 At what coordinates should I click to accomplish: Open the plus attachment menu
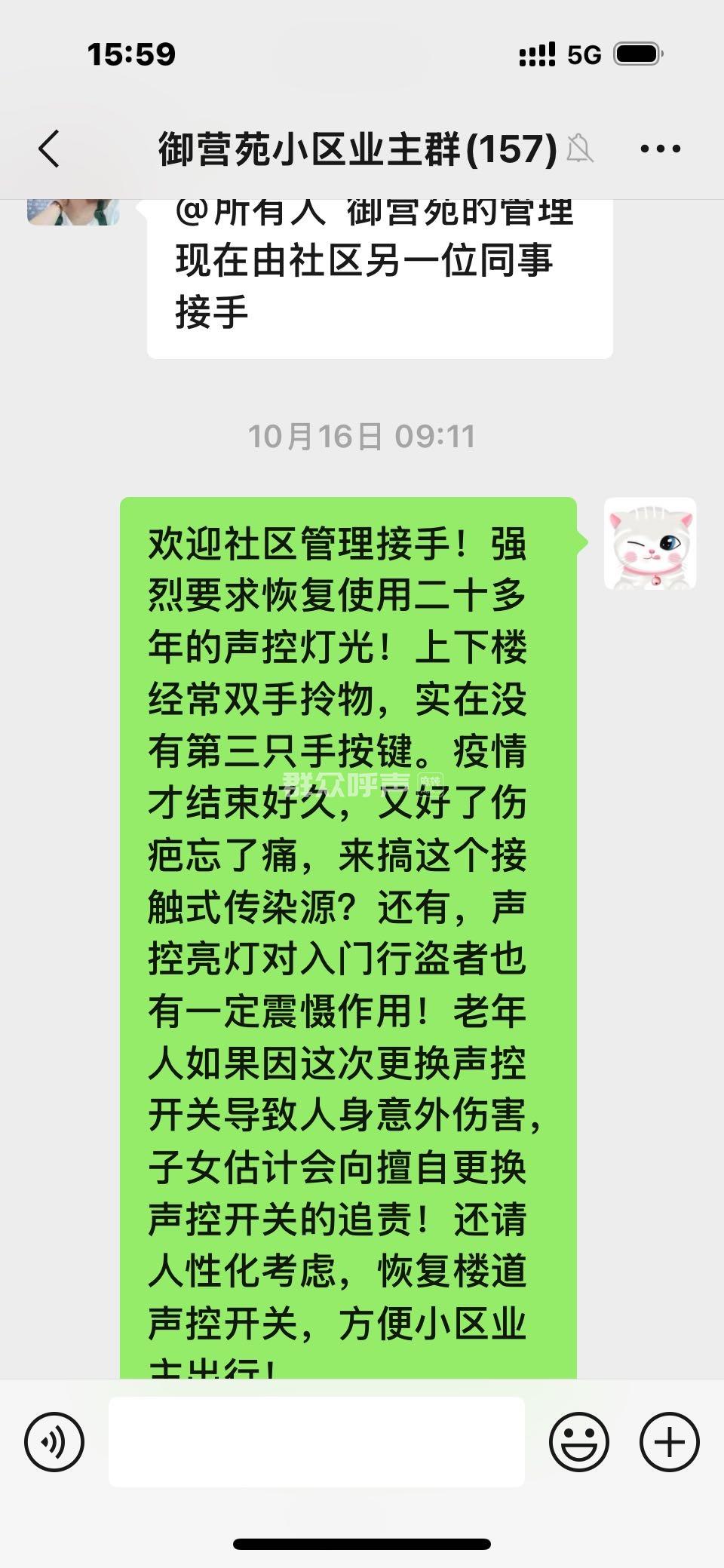point(669,1442)
